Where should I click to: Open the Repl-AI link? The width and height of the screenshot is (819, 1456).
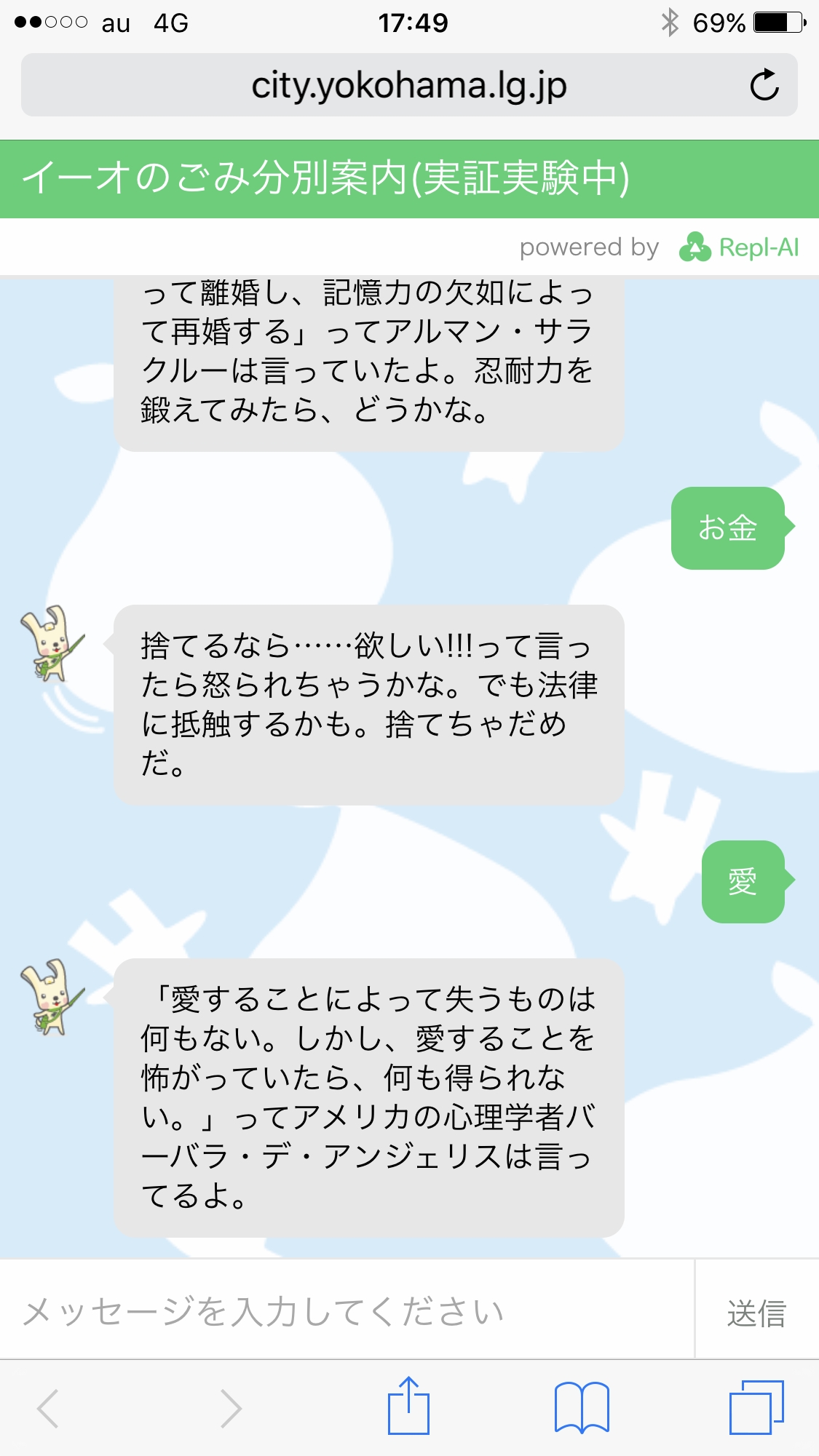(x=739, y=247)
